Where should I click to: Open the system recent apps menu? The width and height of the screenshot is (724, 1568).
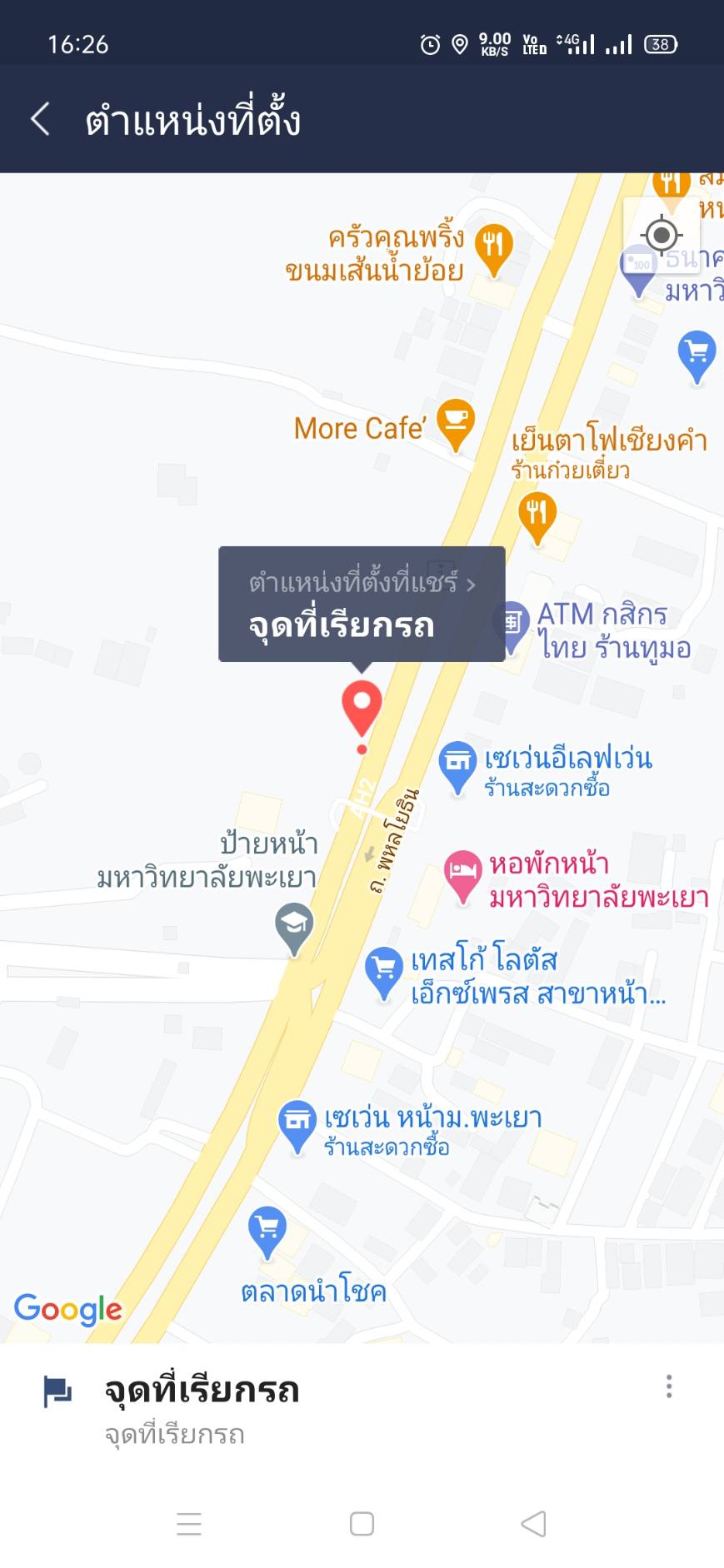189,1524
